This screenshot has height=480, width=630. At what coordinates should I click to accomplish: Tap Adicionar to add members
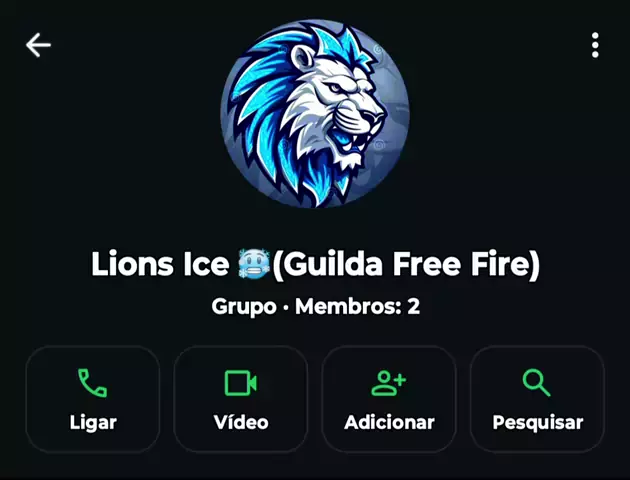[389, 399]
